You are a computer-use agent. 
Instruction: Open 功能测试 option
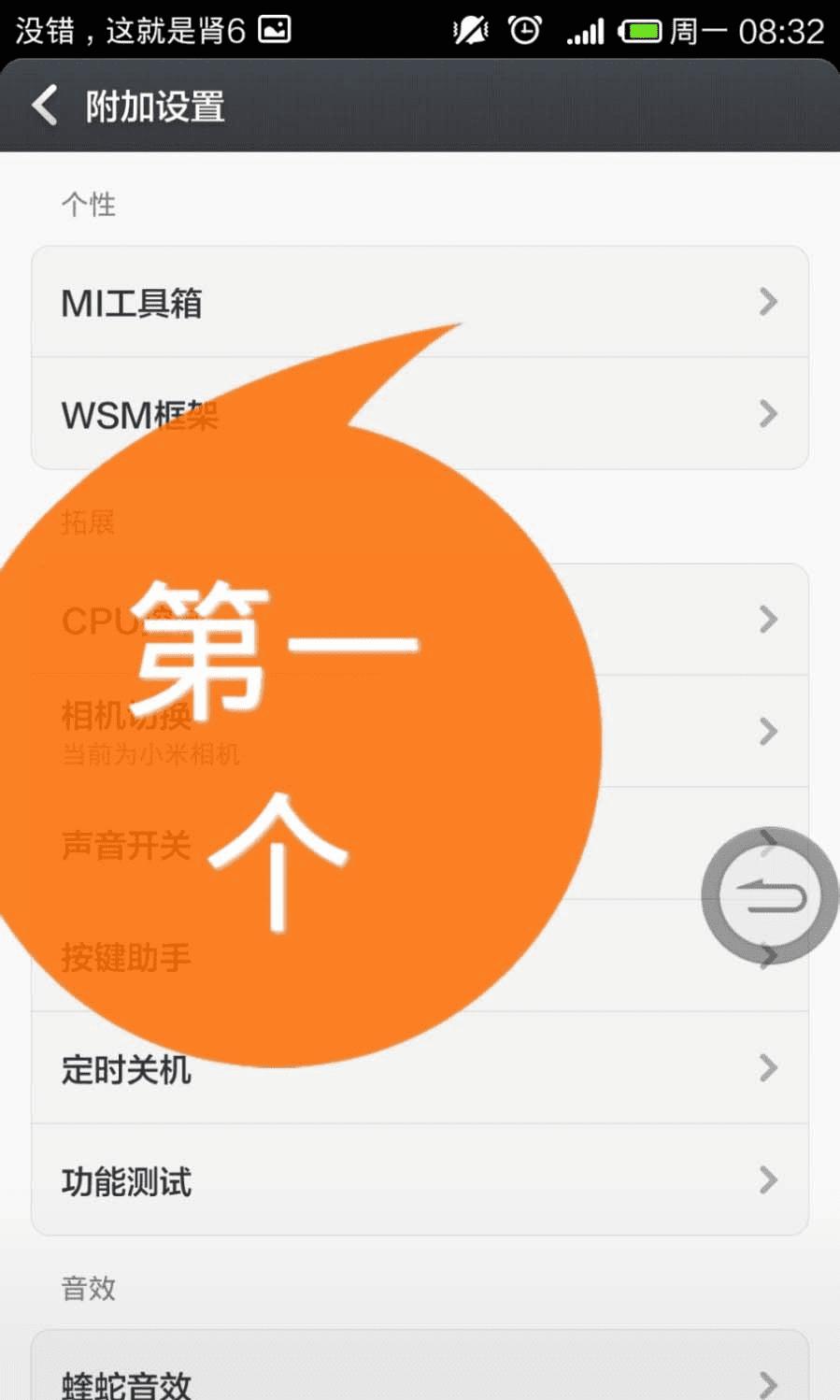coord(419,1180)
